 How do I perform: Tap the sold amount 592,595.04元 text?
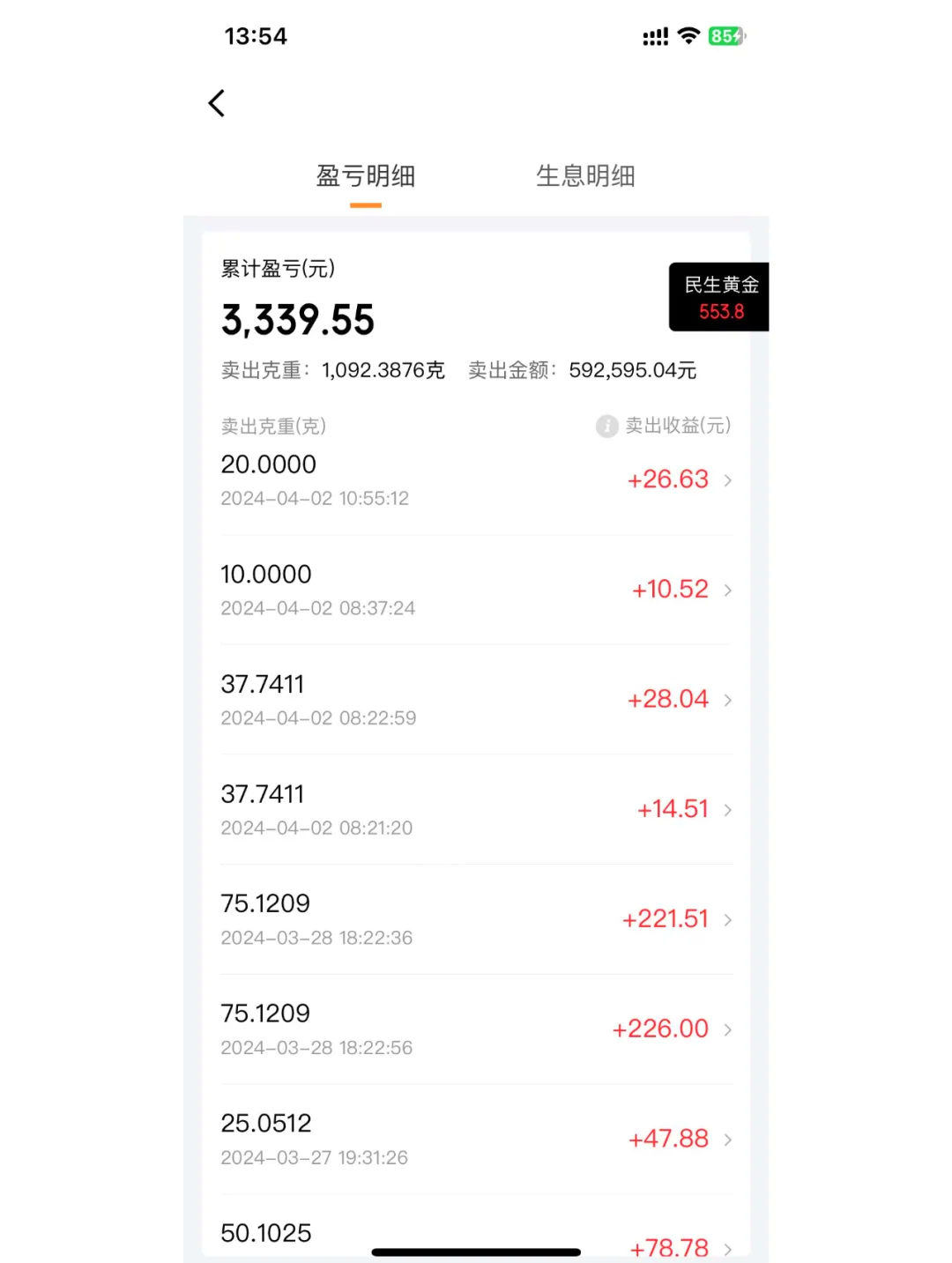(x=631, y=370)
